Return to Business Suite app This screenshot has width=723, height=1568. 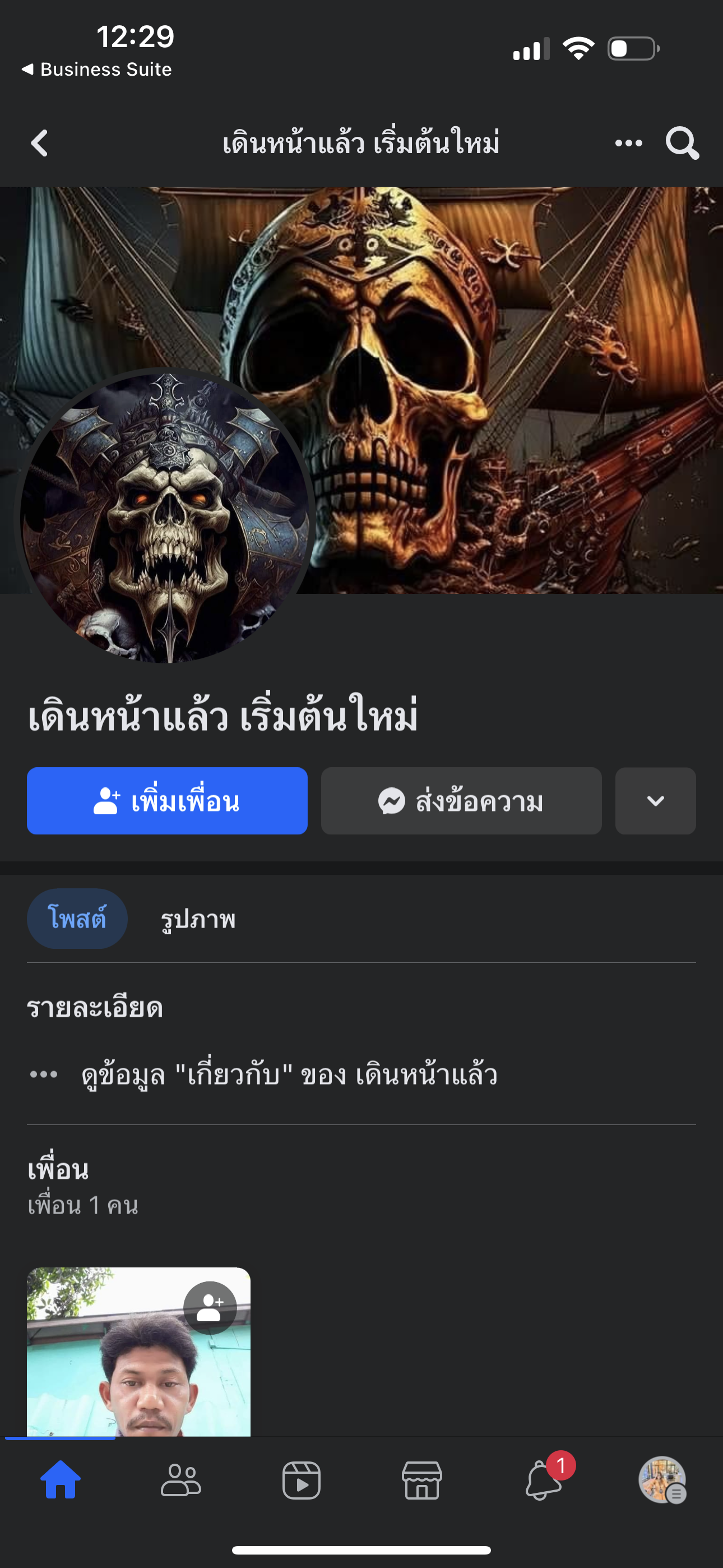[x=98, y=70]
